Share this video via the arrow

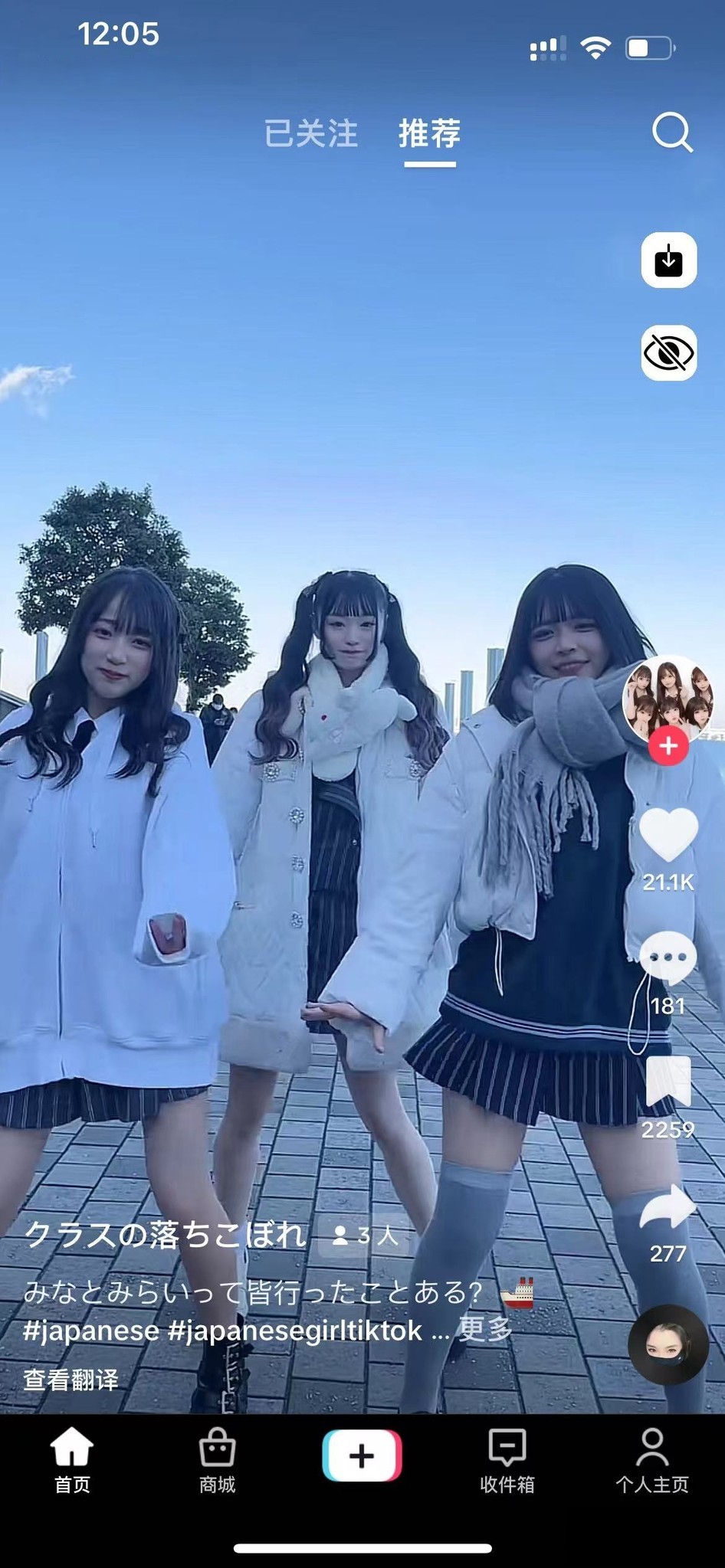[668, 1206]
